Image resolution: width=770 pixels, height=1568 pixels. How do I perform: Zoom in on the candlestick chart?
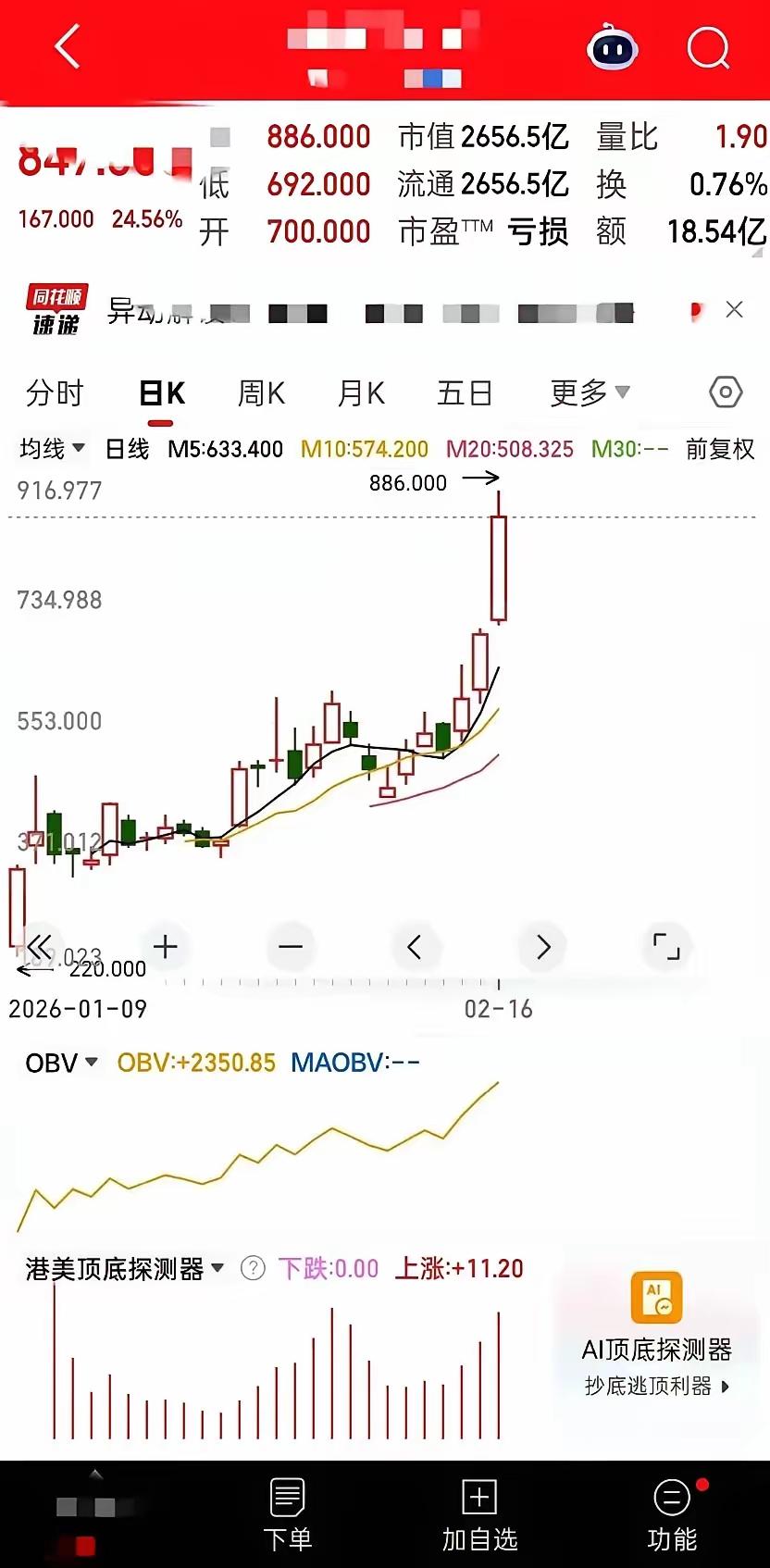coord(165,946)
